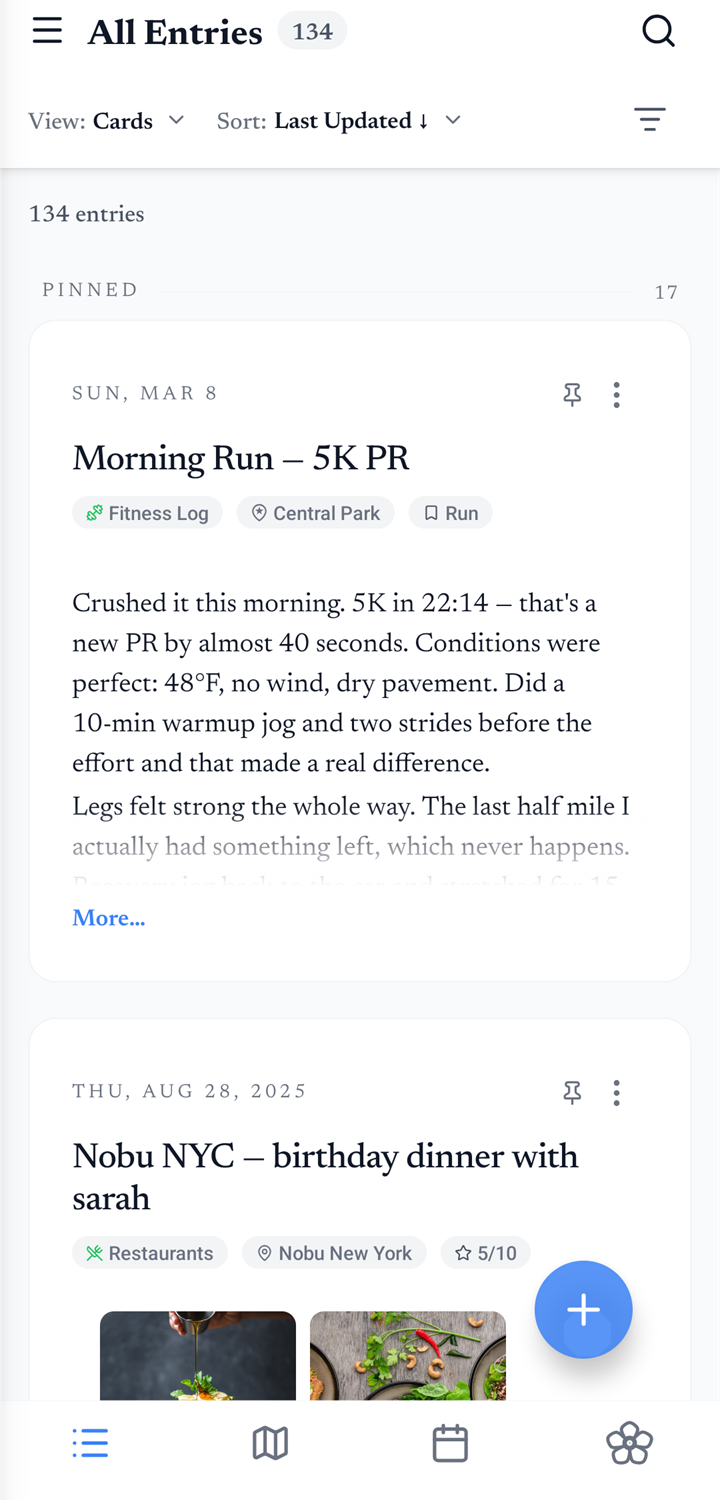720x1500 pixels.
Task: Open the Nobu NYC birthday dinner entry
Action: pyautogui.click(x=325, y=1177)
